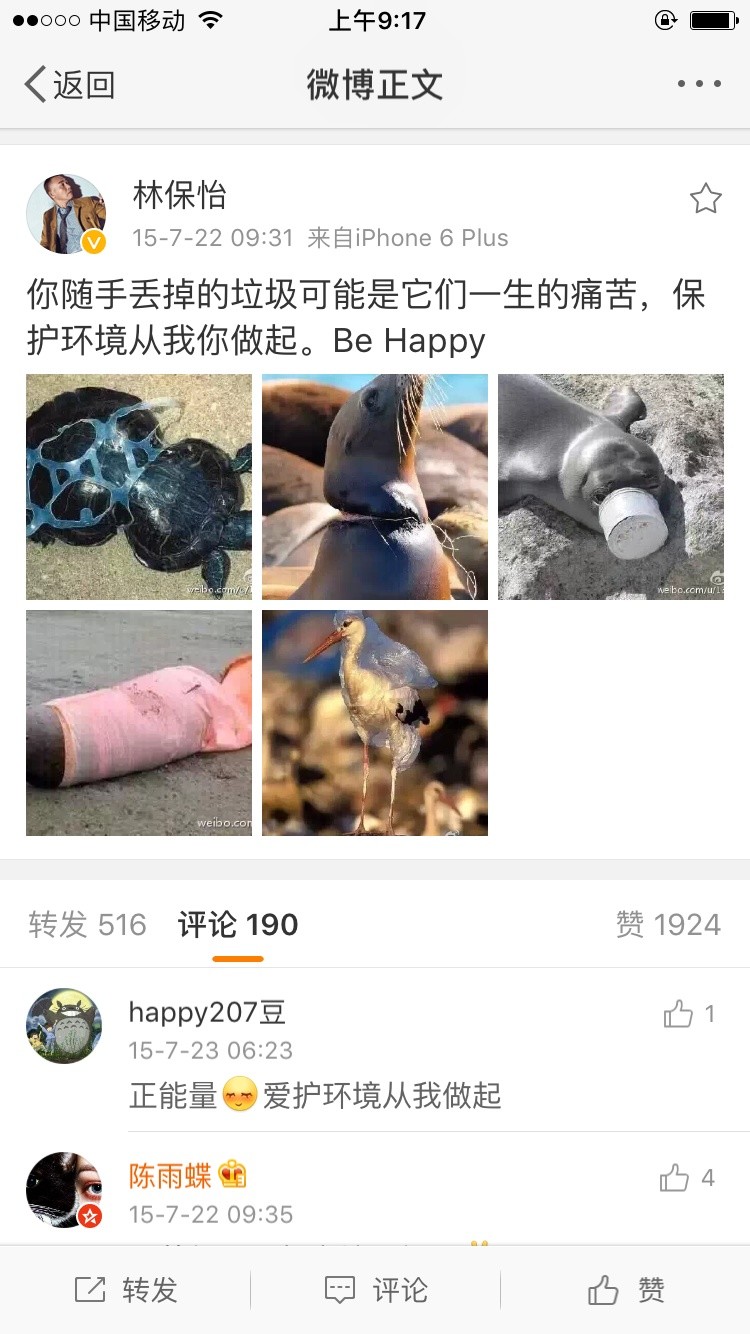Switch to 转发 516 tab
Viewport: 750px width, 1334px height.
(87, 925)
